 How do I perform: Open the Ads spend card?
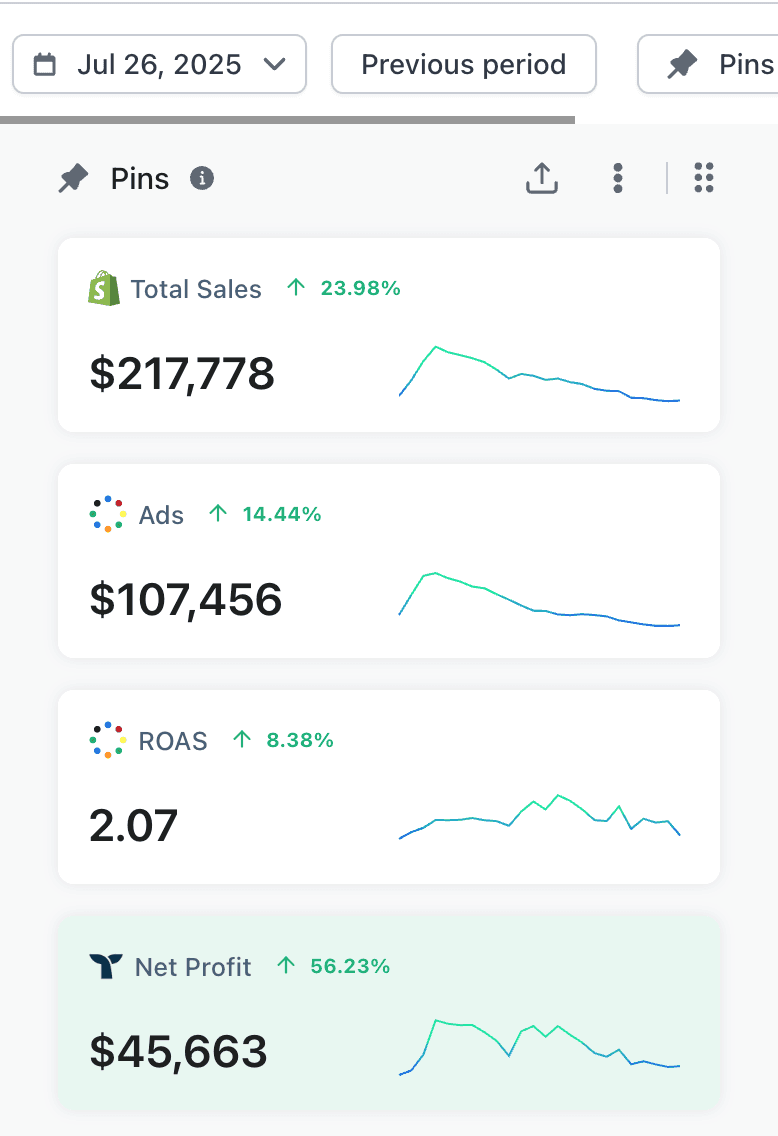coord(388,561)
